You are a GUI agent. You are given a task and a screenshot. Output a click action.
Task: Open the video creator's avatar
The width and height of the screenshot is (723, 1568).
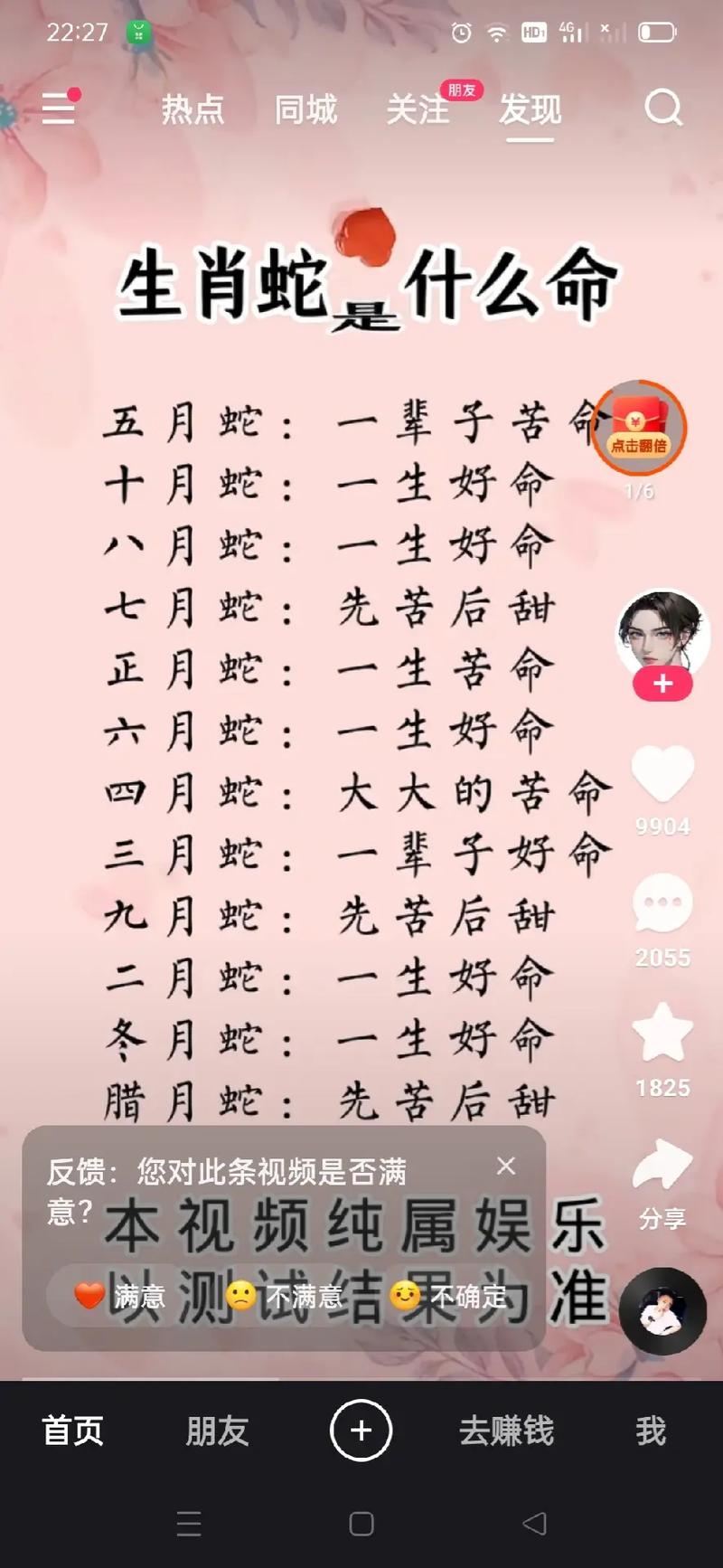point(662,633)
